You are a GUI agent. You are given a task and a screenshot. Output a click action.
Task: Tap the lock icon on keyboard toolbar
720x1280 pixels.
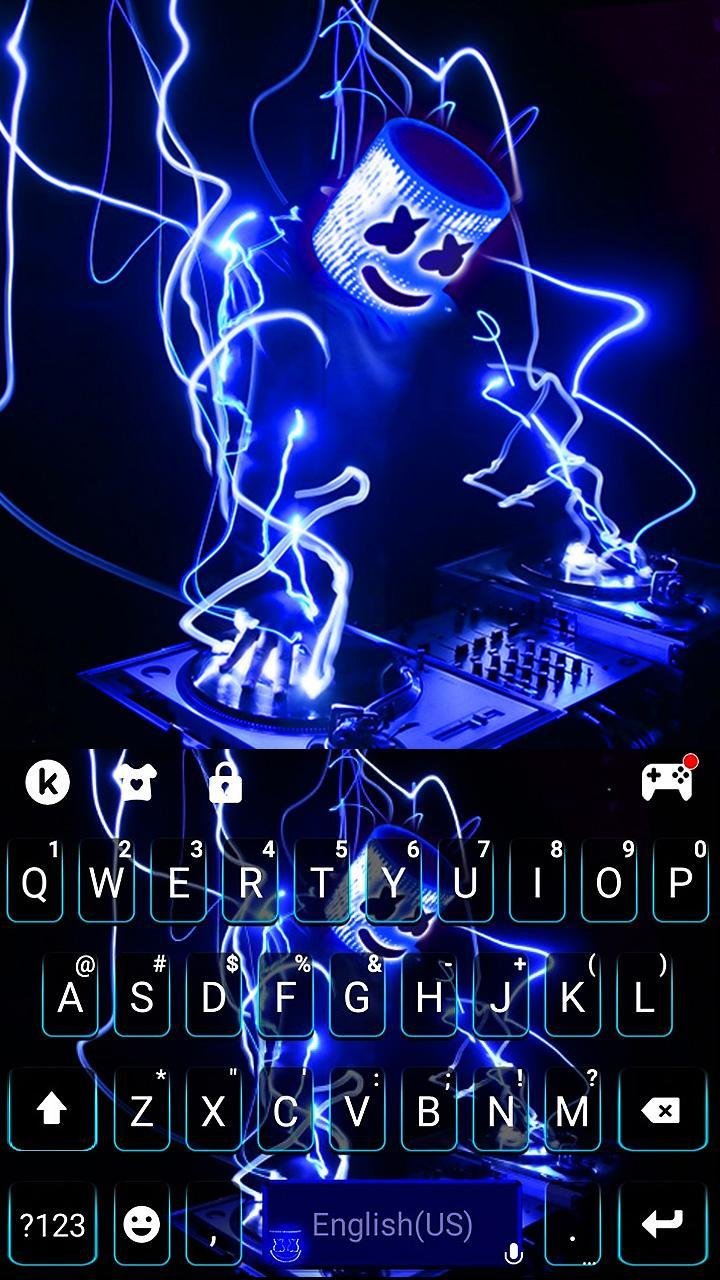point(225,782)
